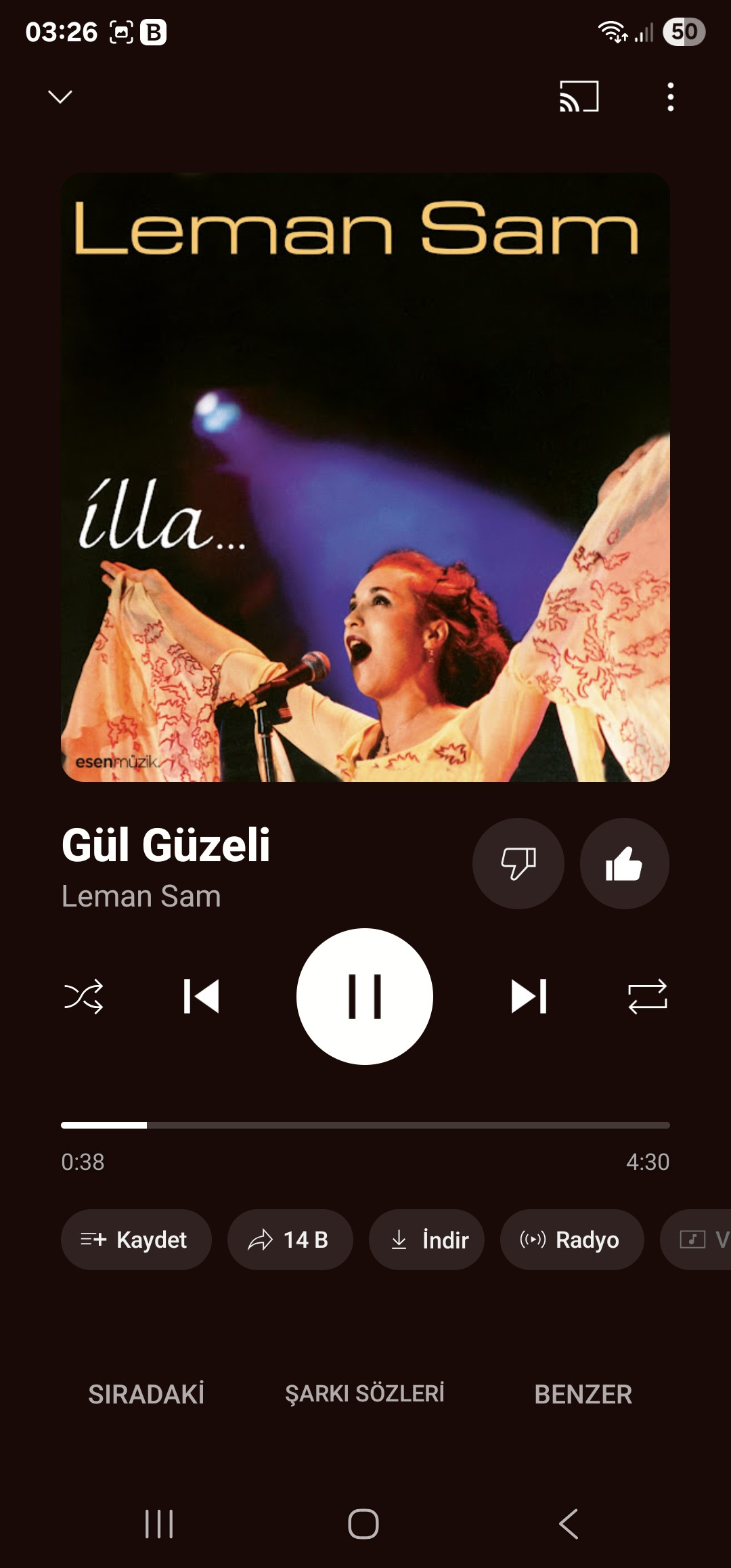The height and width of the screenshot is (1568, 731).
Task: Go back with system navigation button
Action: (569, 1524)
